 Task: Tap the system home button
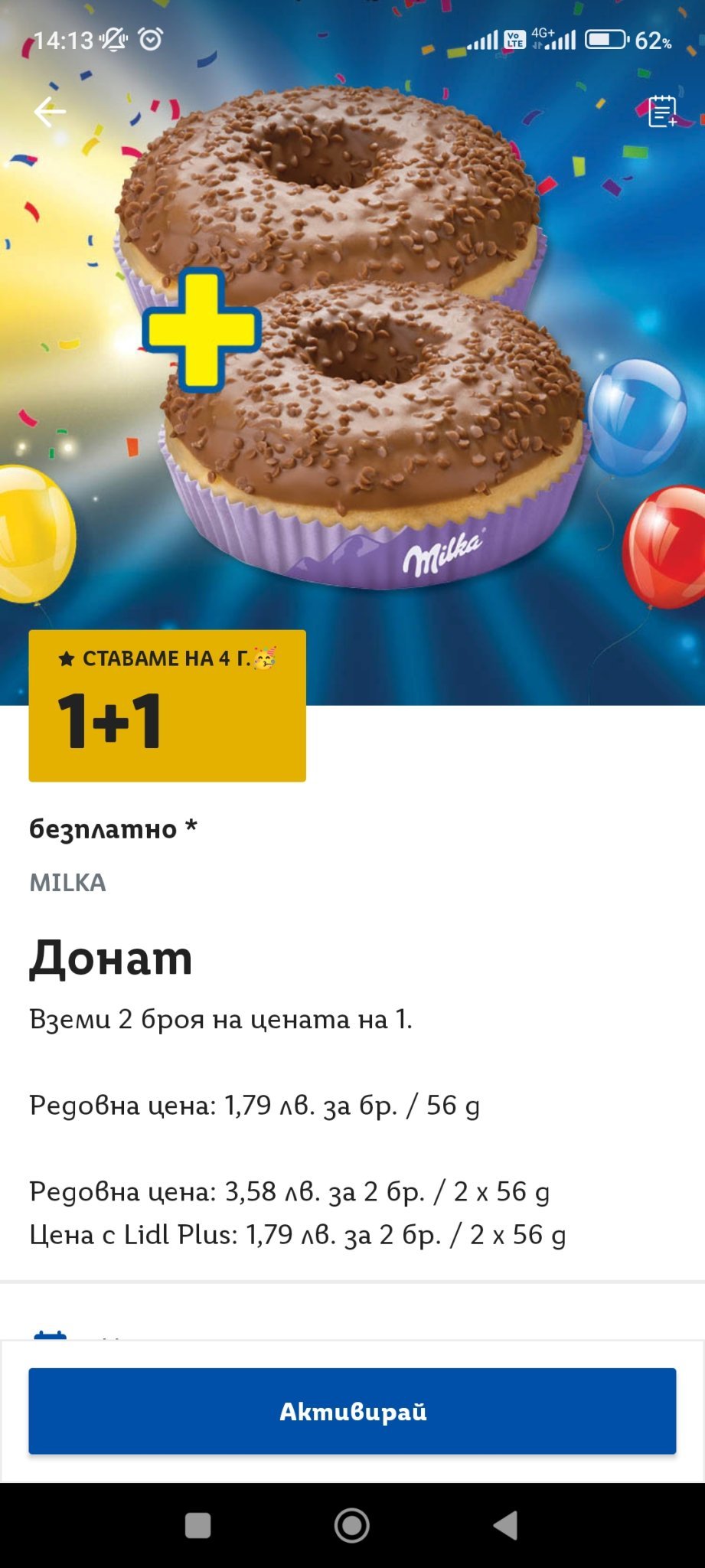[352, 1525]
